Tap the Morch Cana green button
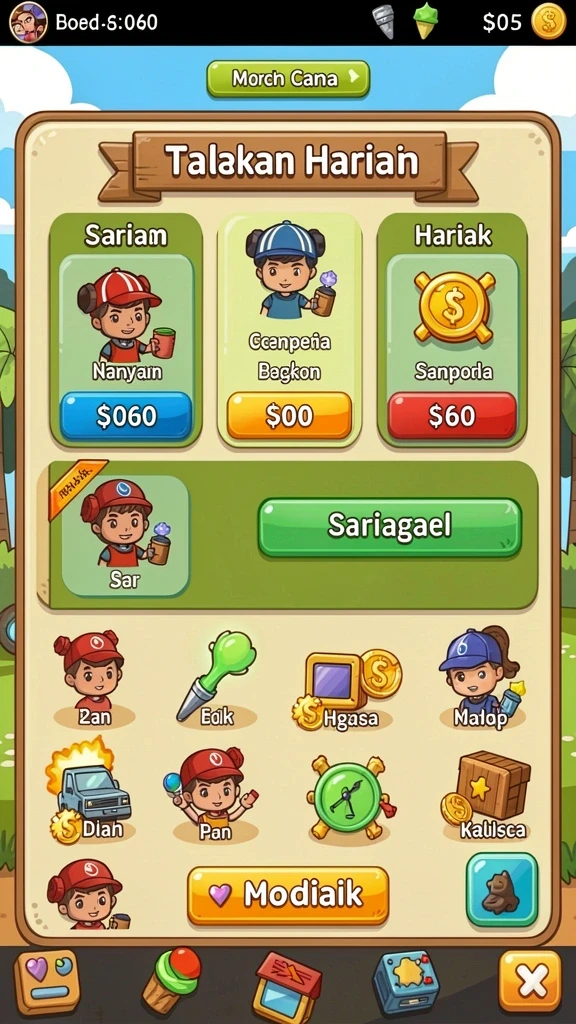This screenshot has width=576, height=1024. (288, 79)
